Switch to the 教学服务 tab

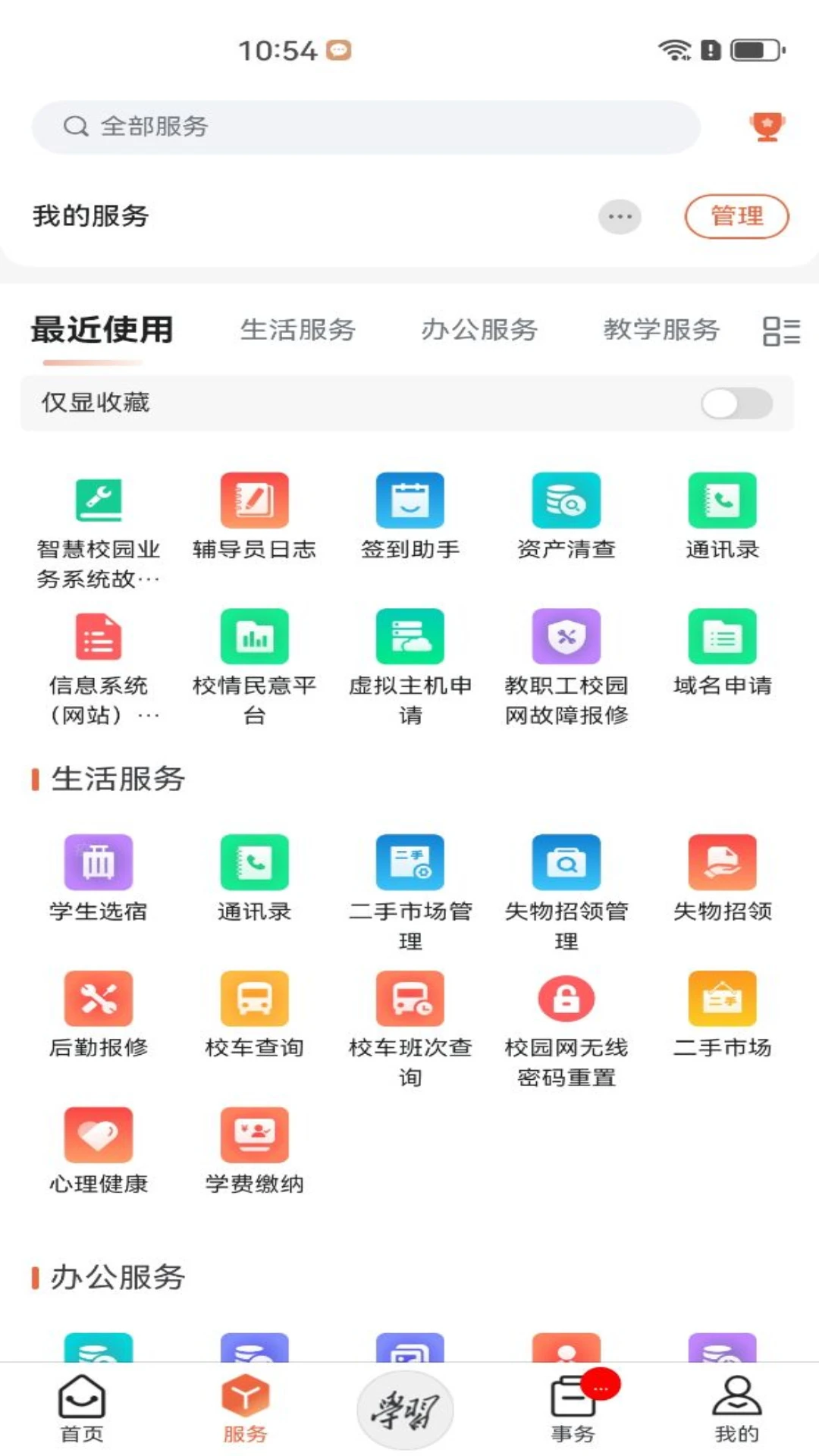coord(661,330)
